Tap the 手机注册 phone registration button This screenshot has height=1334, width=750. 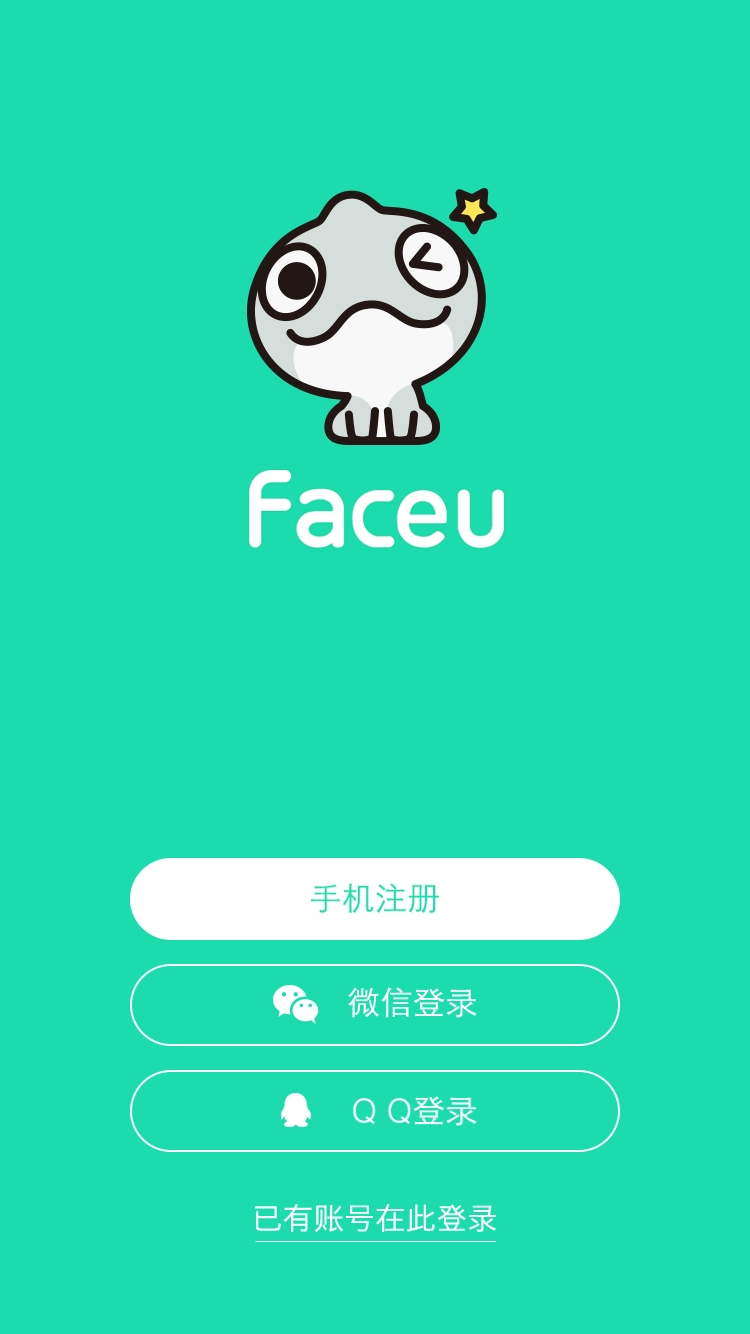pyautogui.click(x=375, y=899)
